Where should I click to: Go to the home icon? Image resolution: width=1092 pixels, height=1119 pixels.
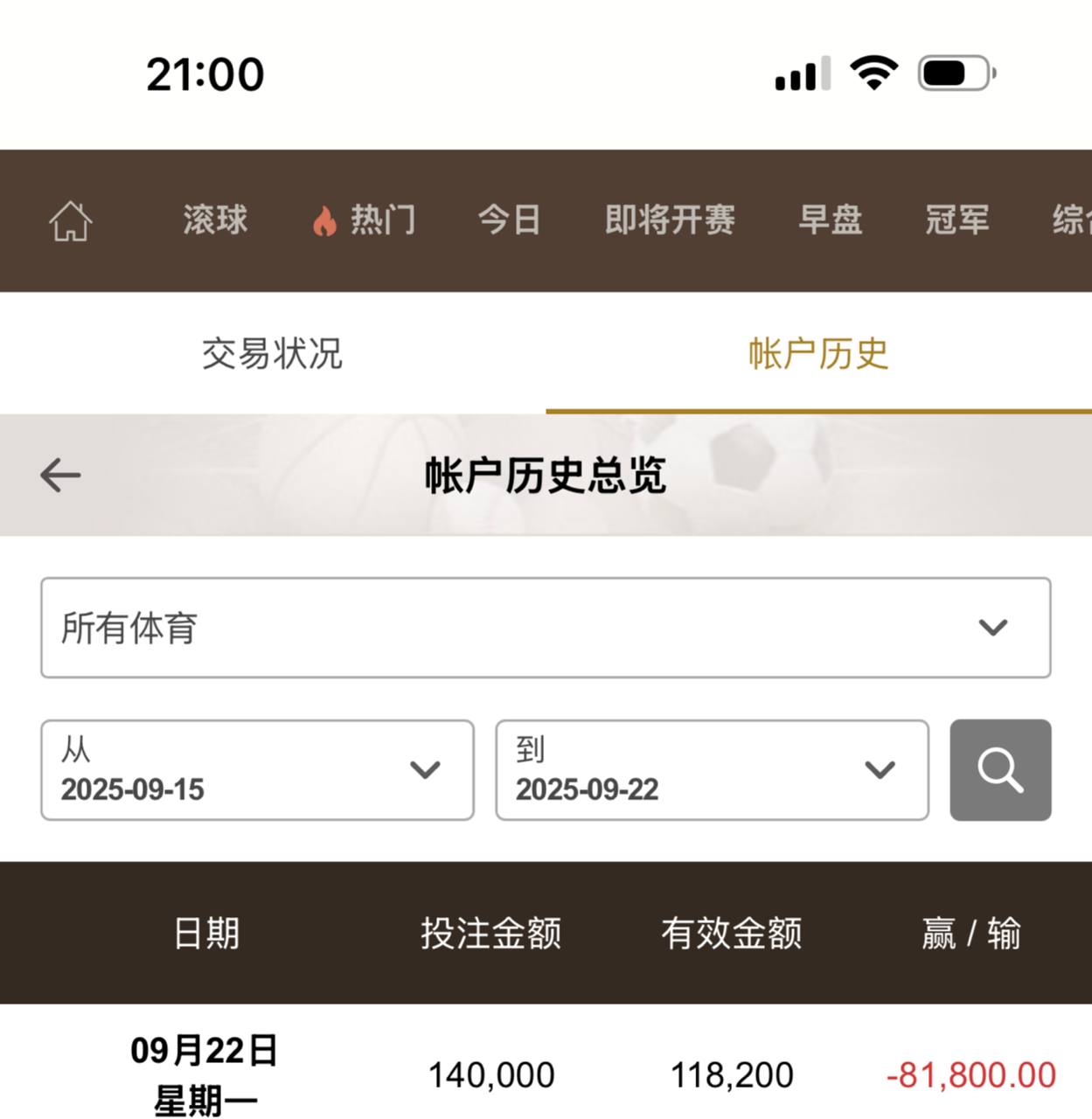(x=70, y=220)
